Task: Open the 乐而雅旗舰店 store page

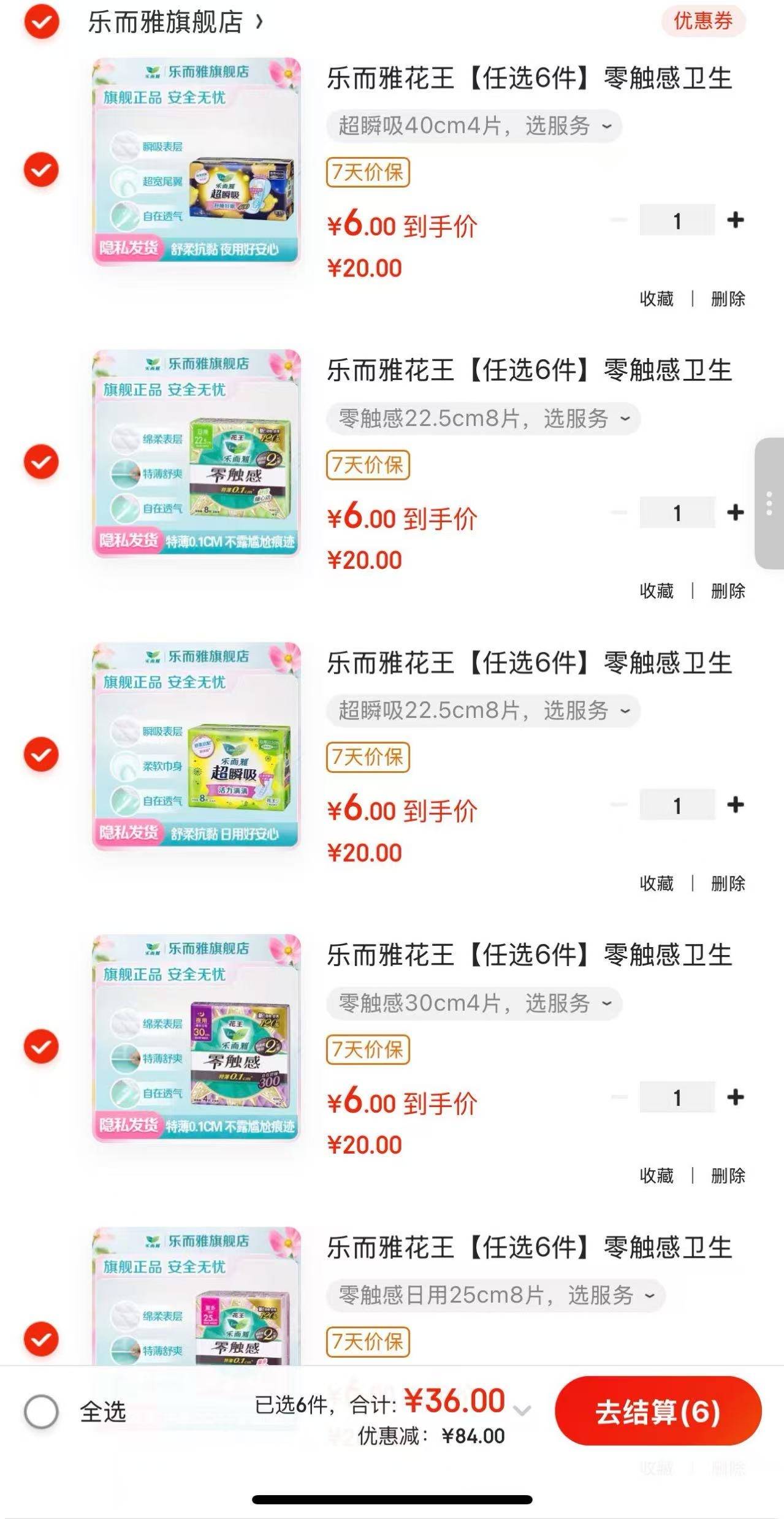Action: (x=175, y=23)
